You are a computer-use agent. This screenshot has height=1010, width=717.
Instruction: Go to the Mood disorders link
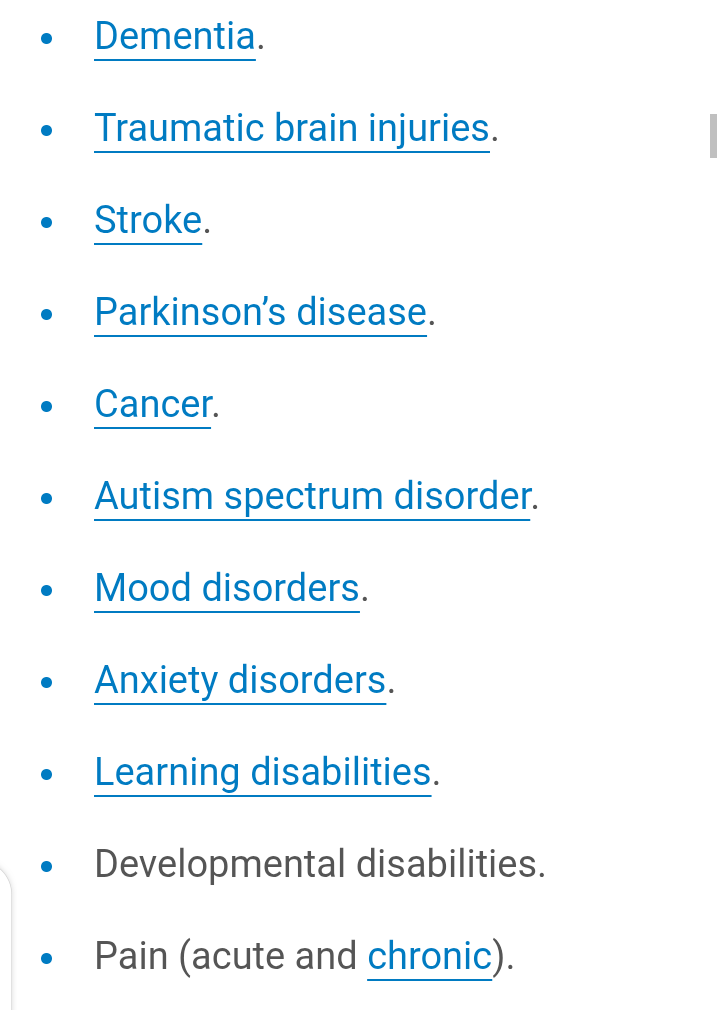226,589
